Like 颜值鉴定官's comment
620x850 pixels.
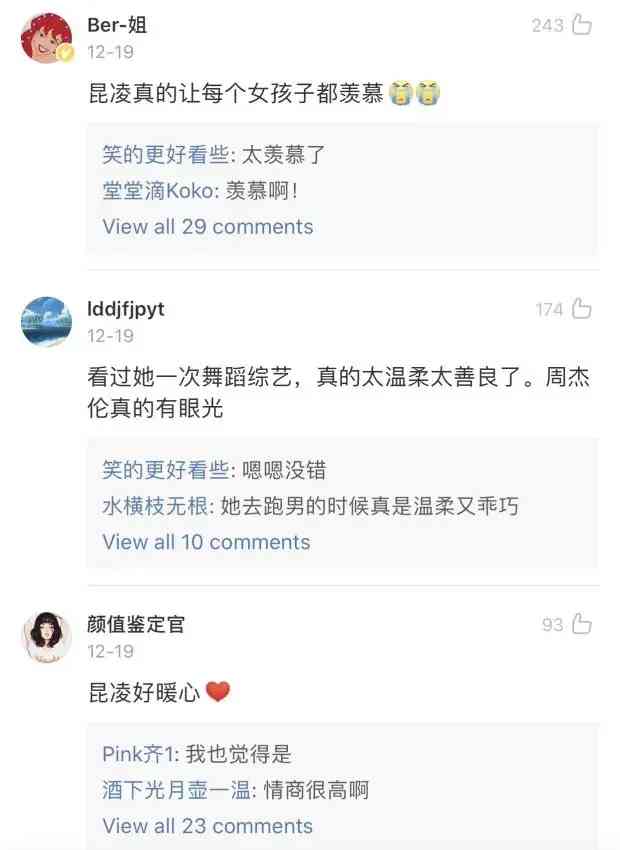[x=582, y=624]
